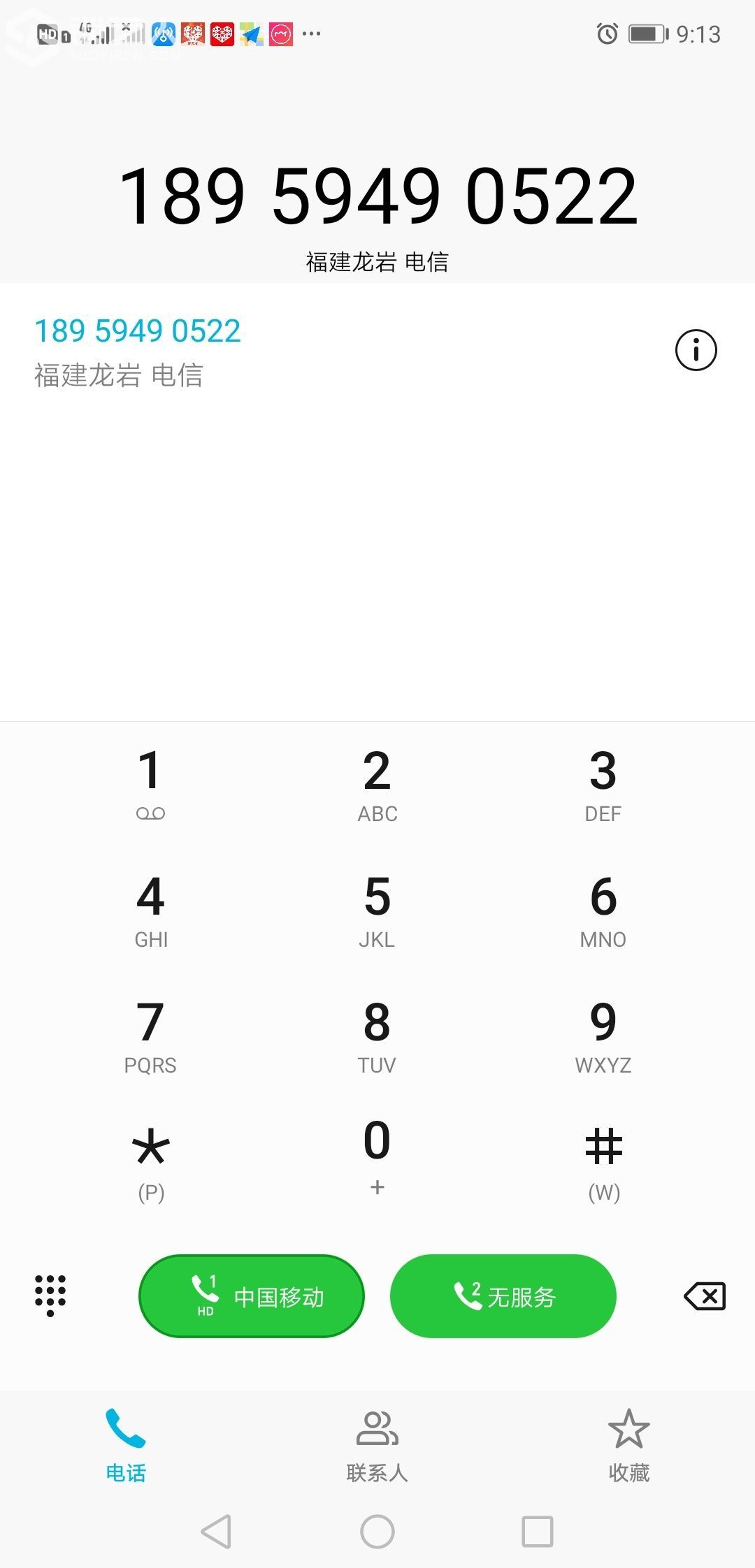Viewport: 755px width, 1568px height.
Task: Tap the hash (W) key
Action: click(603, 1161)
